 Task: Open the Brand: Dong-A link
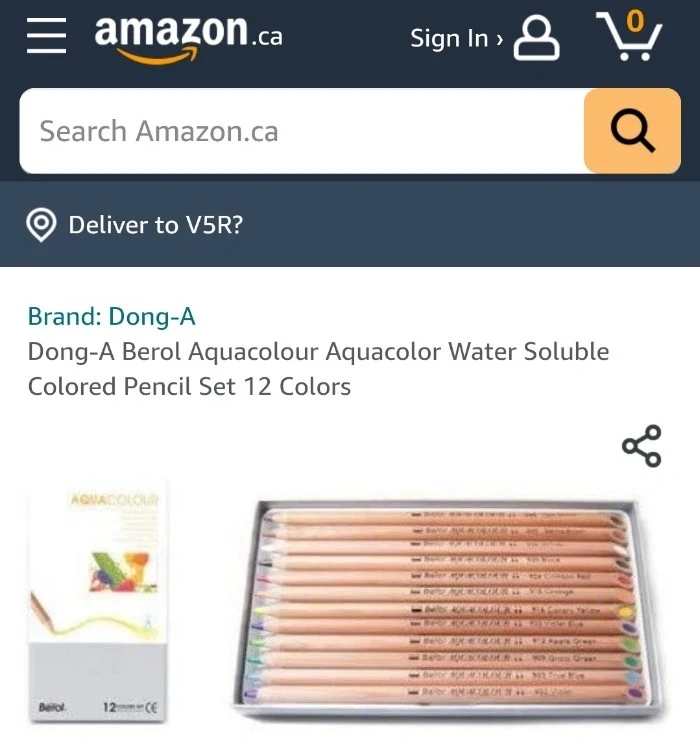[x=112, y=317]
